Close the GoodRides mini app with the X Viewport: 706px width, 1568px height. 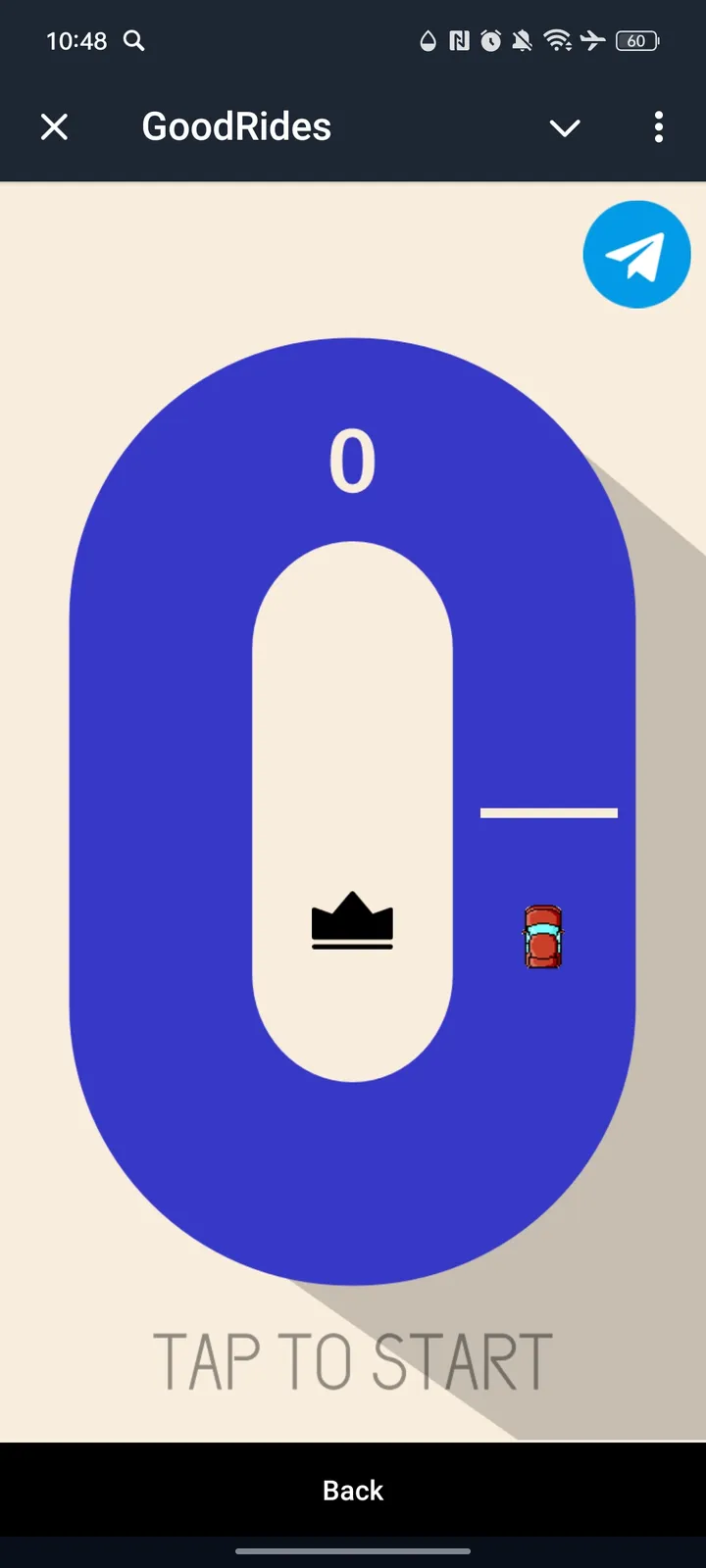(54, 126)
